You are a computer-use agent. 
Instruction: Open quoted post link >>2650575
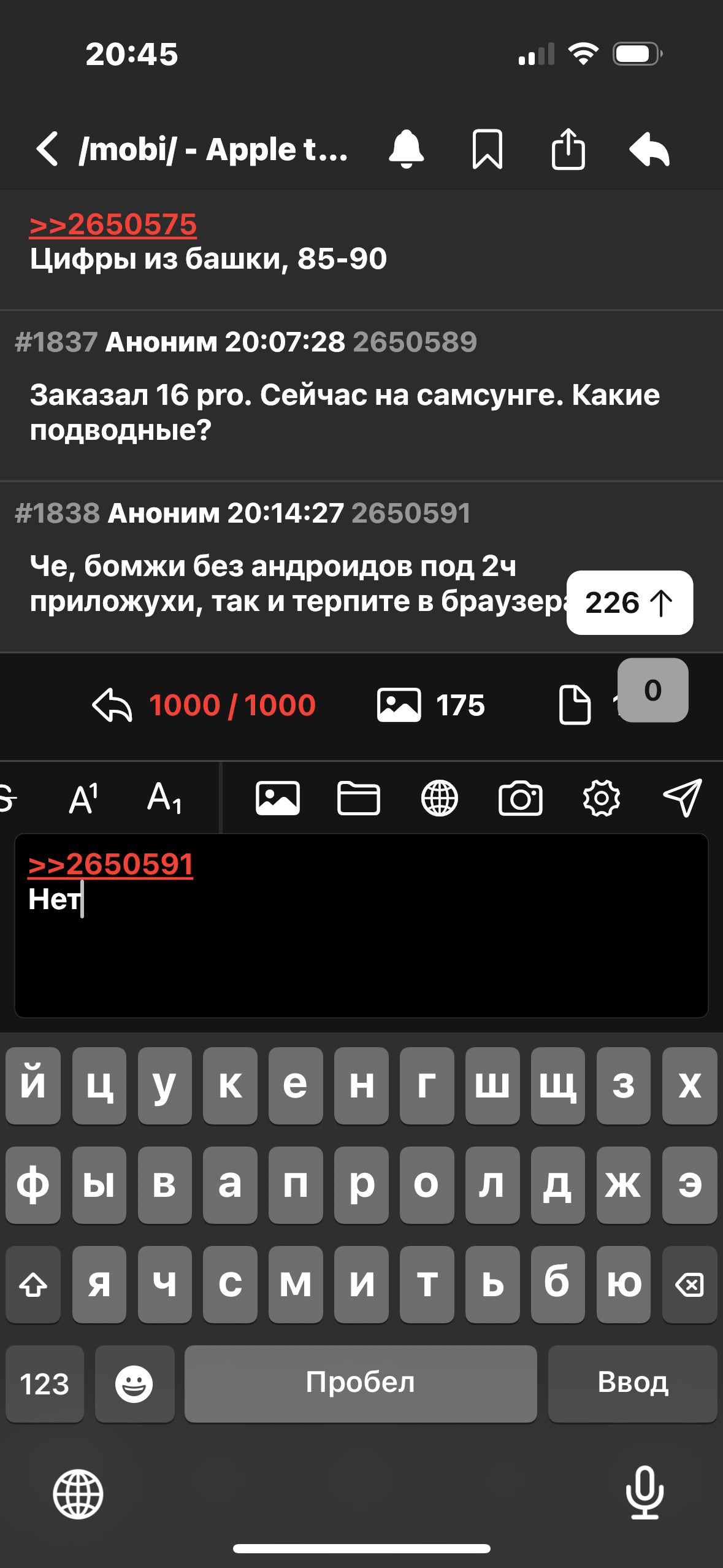tap(113, 225)
